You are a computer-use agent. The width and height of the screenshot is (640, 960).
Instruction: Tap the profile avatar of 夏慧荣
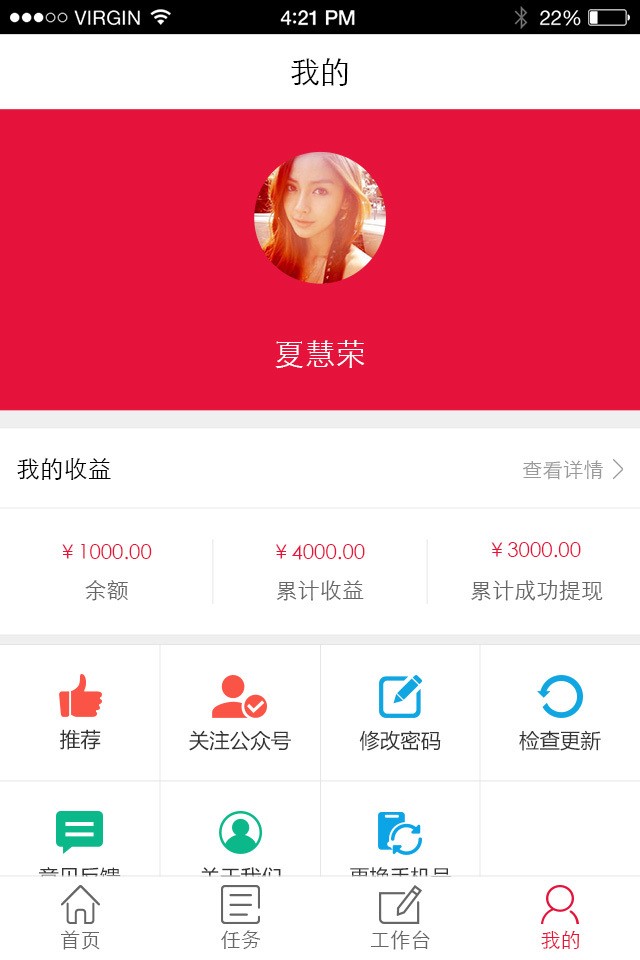pyautogui.click(x=320, y=218)
